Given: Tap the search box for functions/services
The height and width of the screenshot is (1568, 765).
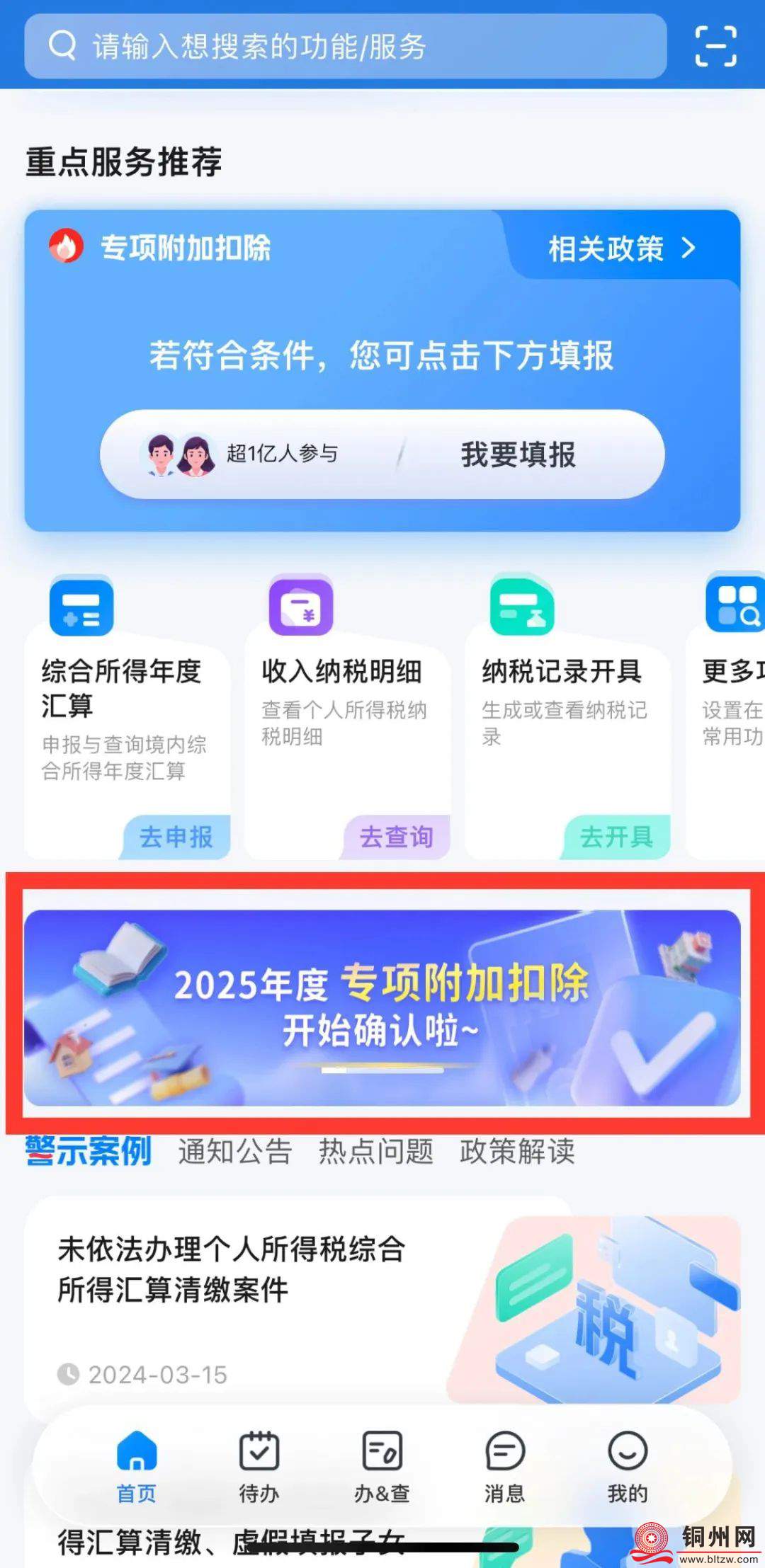Looking at the screenshot, I should pyautogui.click(x=345, y=47).
